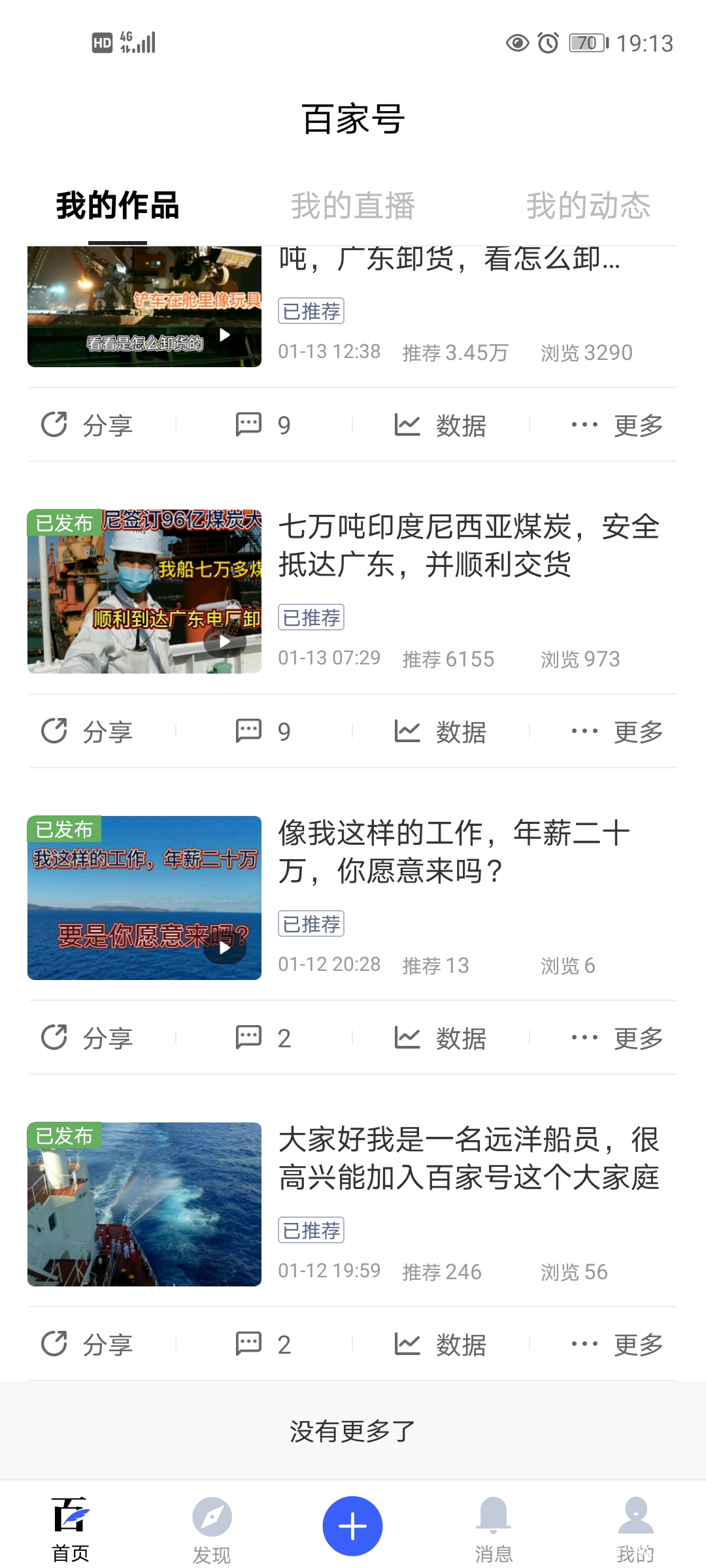Toggle the 已推荐 badge on the salary video
The height and width of the screenshot is (1568, 706).
(x=311, y=923)
